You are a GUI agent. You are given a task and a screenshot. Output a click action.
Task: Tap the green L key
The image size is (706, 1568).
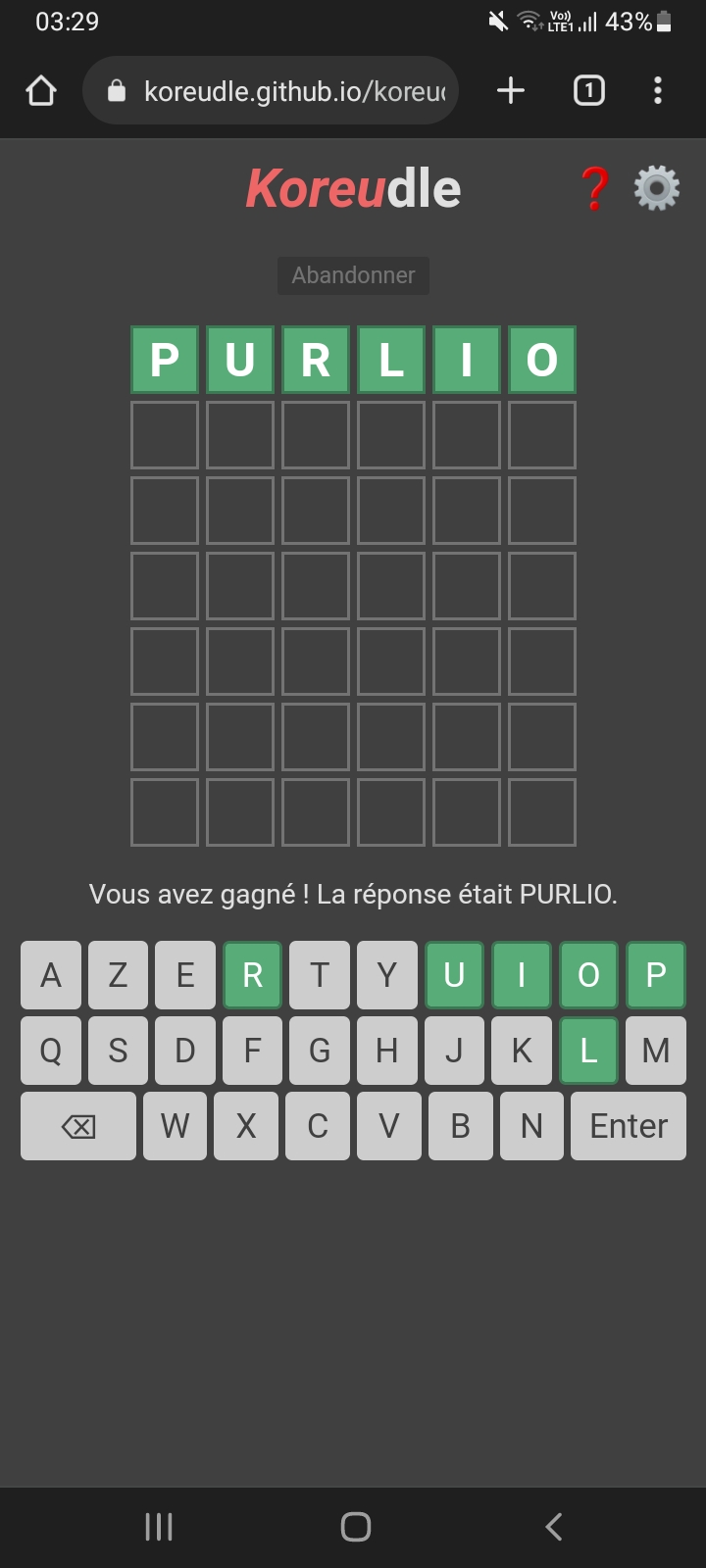588,1051
